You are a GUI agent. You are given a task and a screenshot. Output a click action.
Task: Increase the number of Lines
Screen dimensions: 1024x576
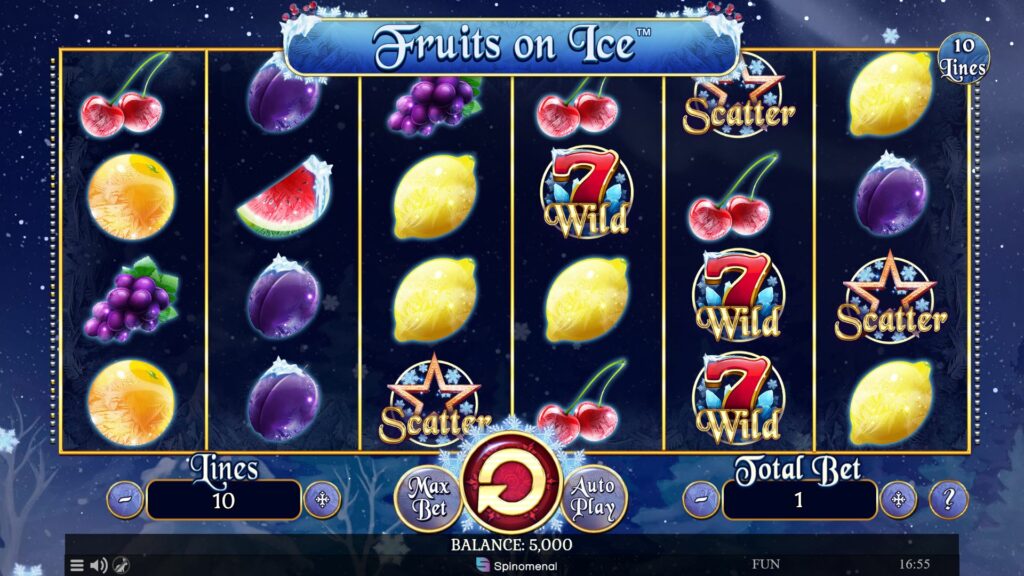pyautogui.click(x=322, y=499)
